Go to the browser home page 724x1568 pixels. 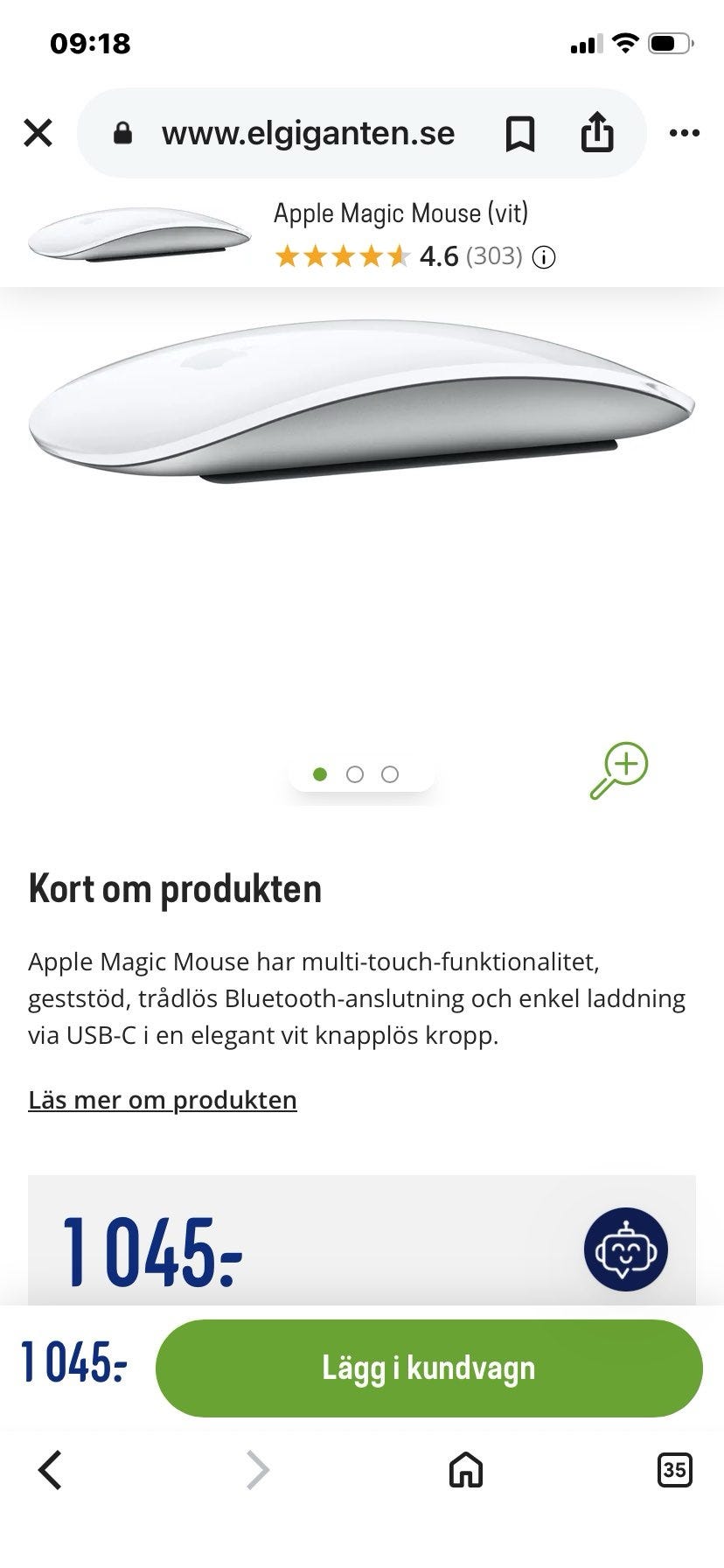[466, 1470]
